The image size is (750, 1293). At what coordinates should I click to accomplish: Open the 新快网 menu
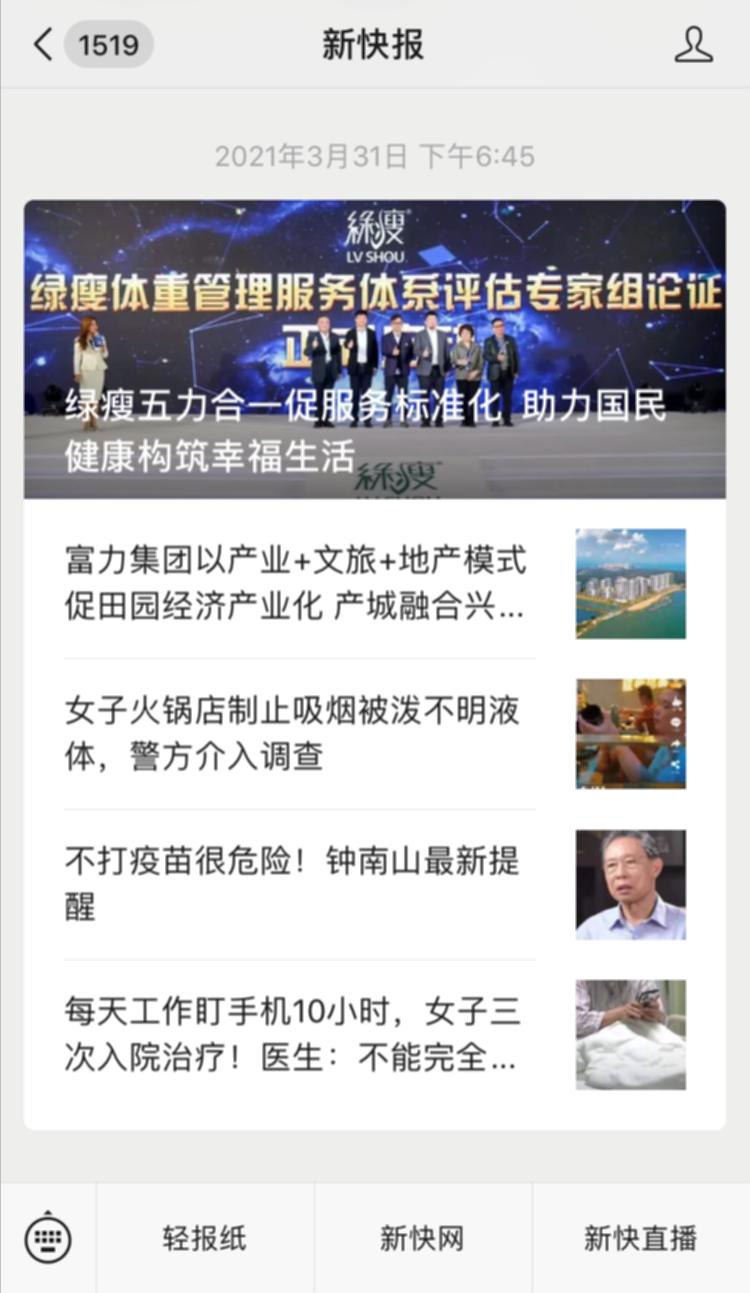click(x=422, y=1237)
